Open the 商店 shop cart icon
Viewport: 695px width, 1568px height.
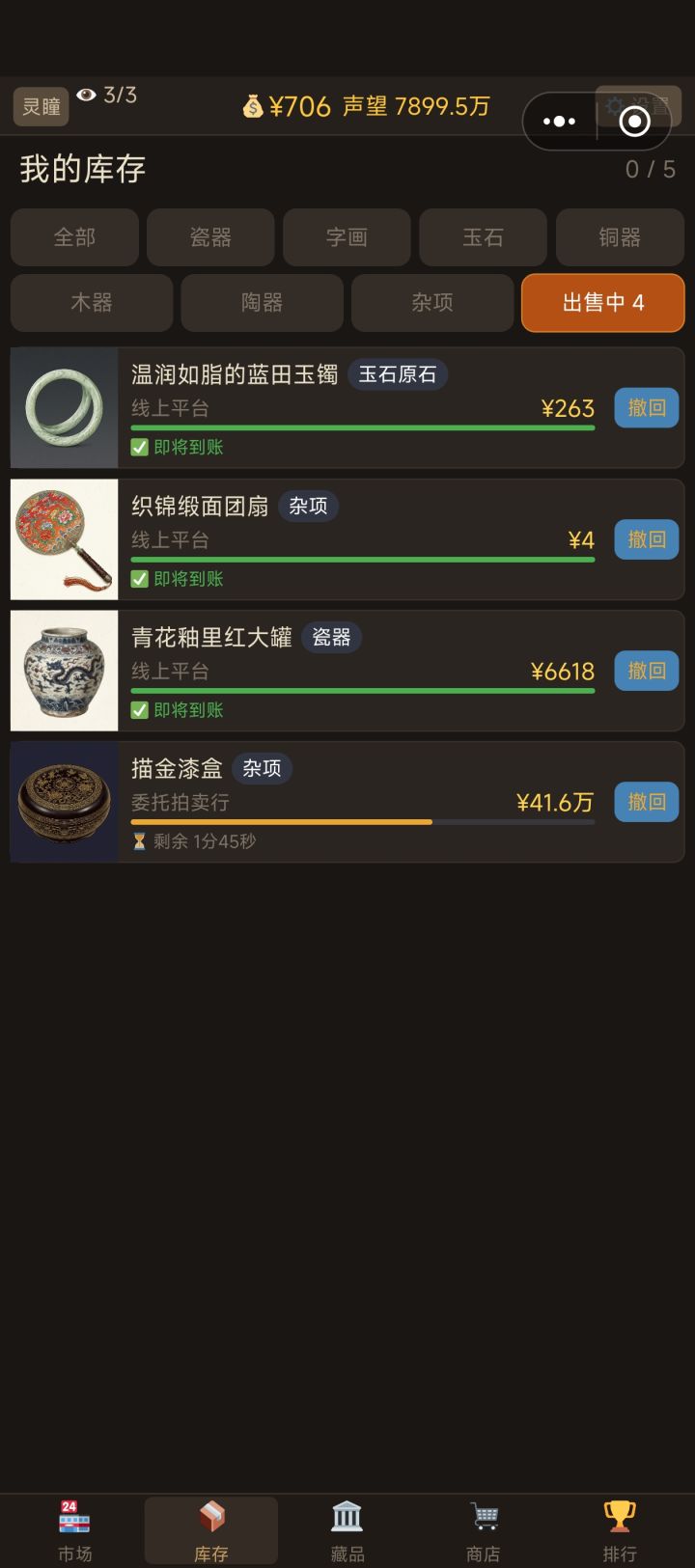483,1530
